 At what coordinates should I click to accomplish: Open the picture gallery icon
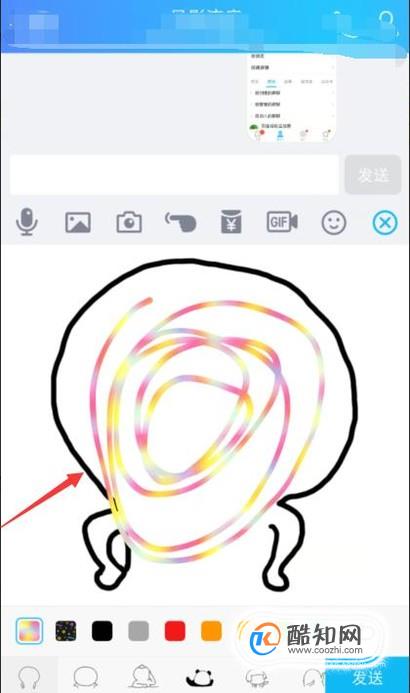click(78, 222)
